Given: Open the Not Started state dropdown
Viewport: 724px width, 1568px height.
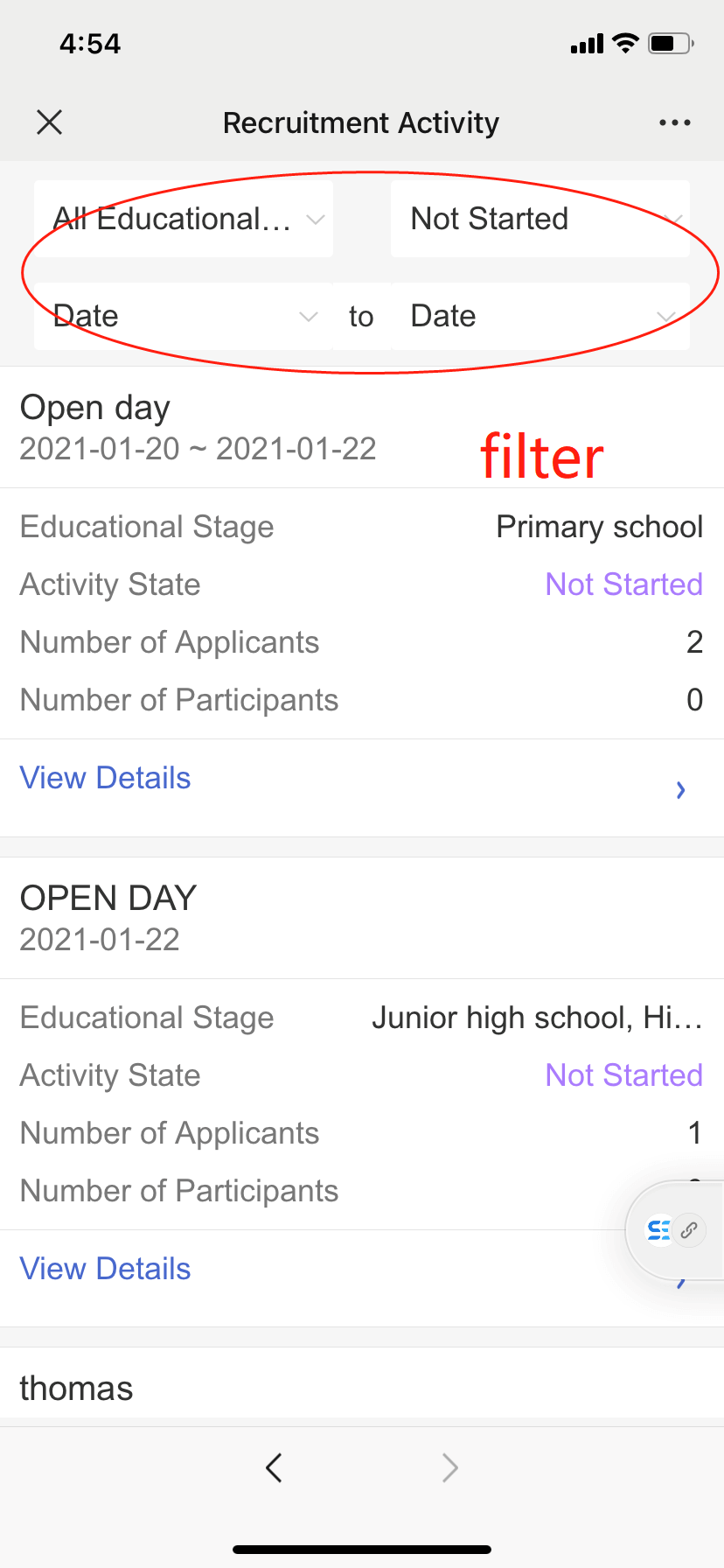Looking at the screenshot, I should [540, 219].
